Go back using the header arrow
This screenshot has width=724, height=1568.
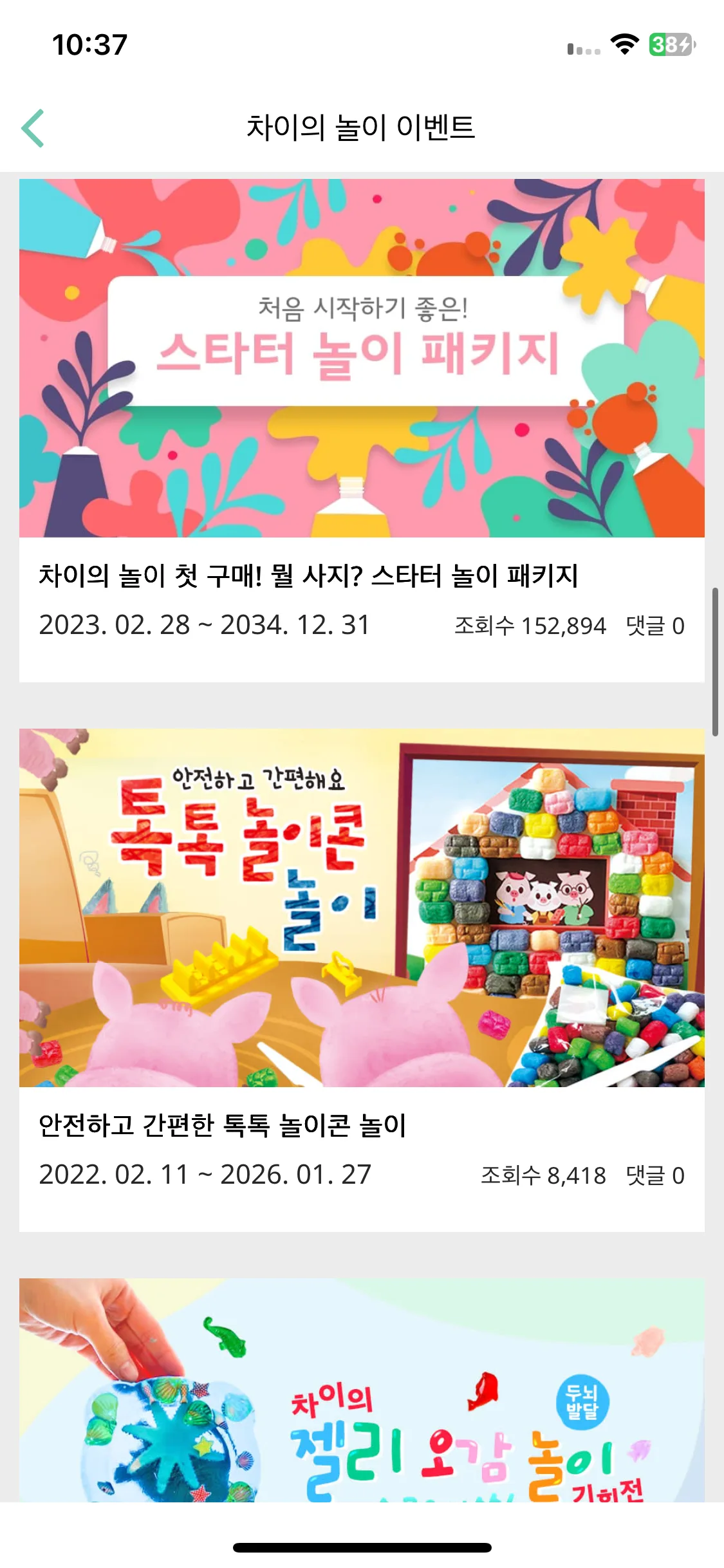(x=33, y=128)
